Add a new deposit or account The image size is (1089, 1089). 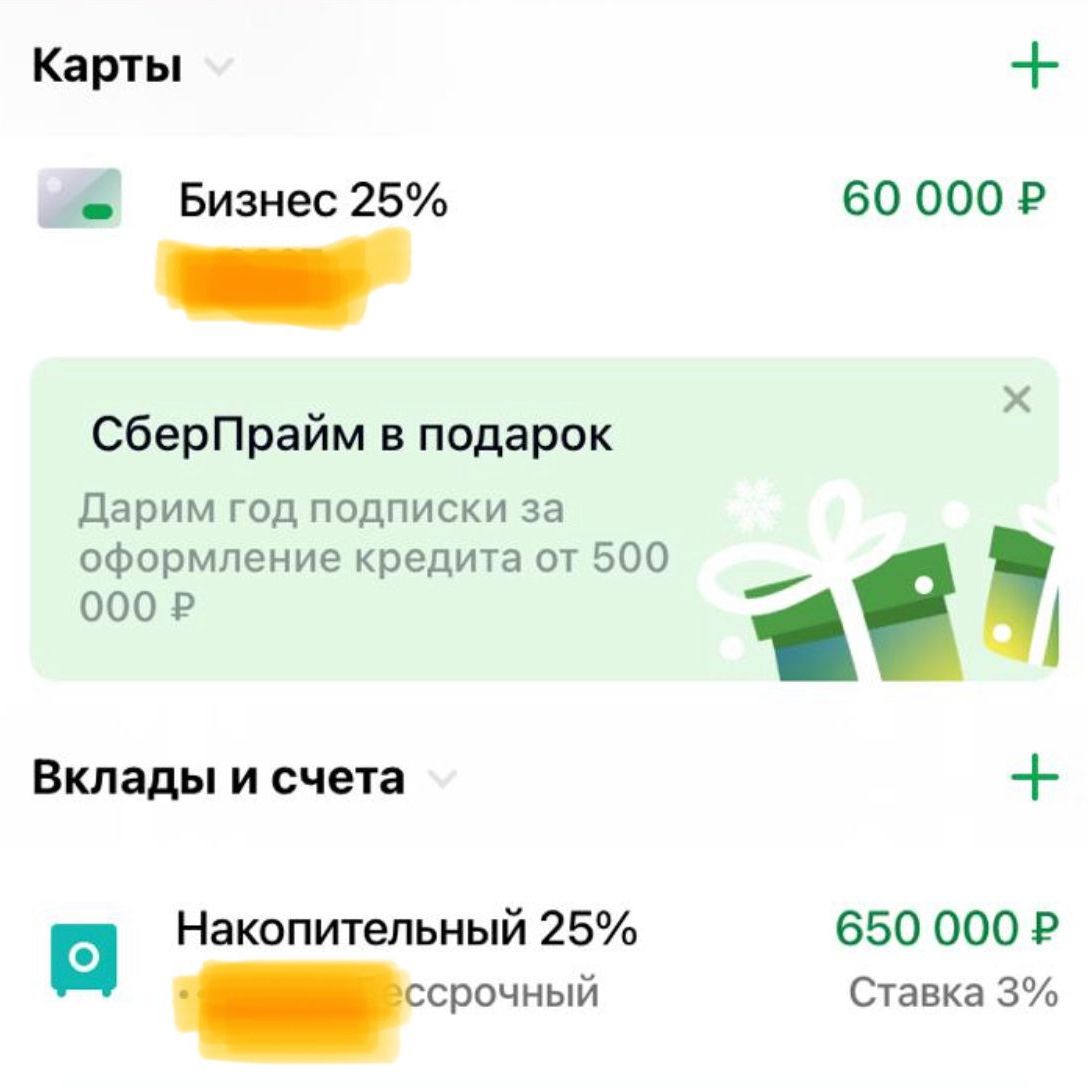1035,778
